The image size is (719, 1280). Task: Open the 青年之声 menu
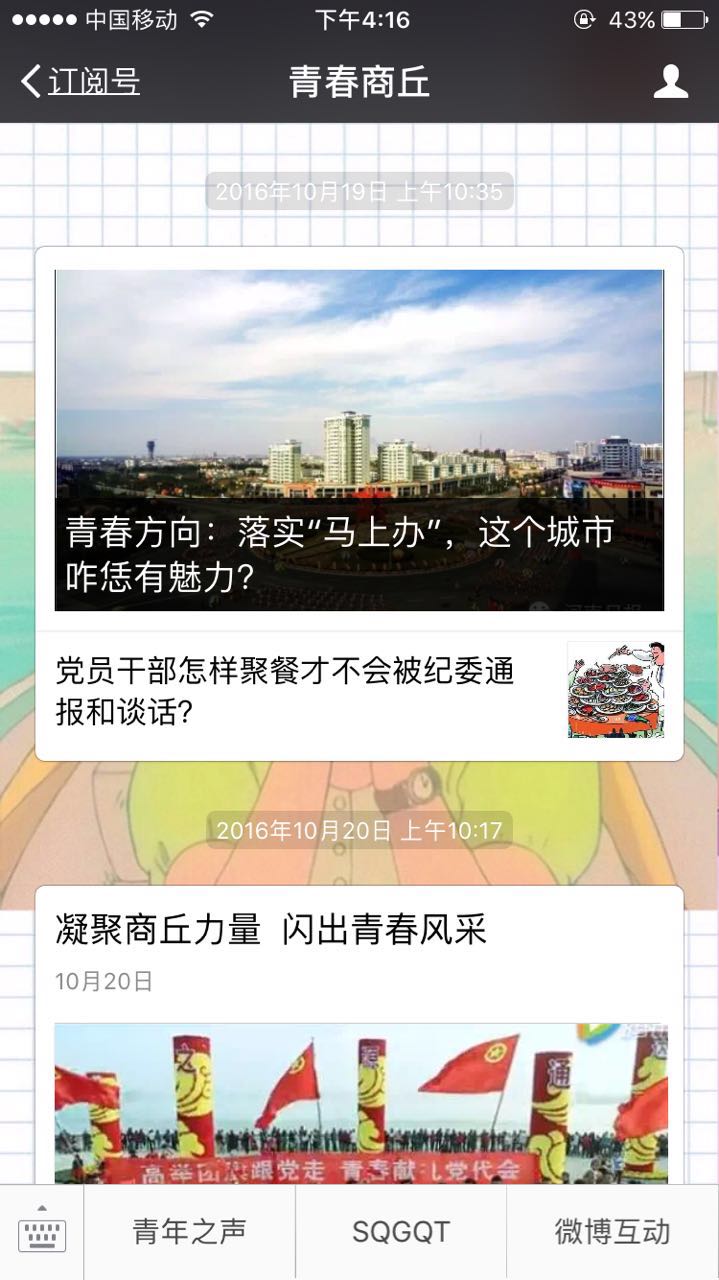[189, 1232]
